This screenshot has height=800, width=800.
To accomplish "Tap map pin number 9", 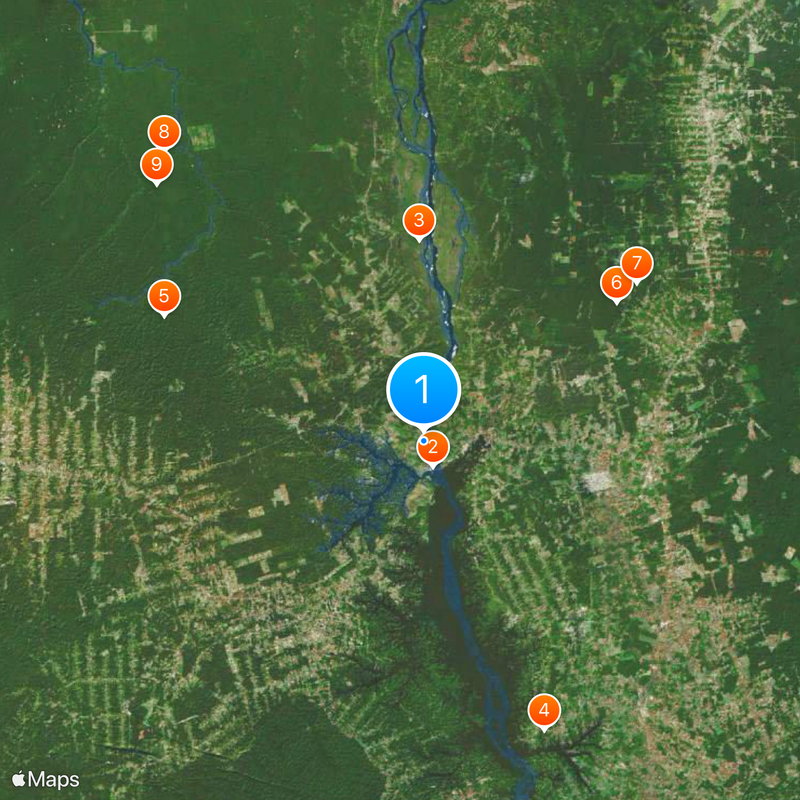I will 157,164.
